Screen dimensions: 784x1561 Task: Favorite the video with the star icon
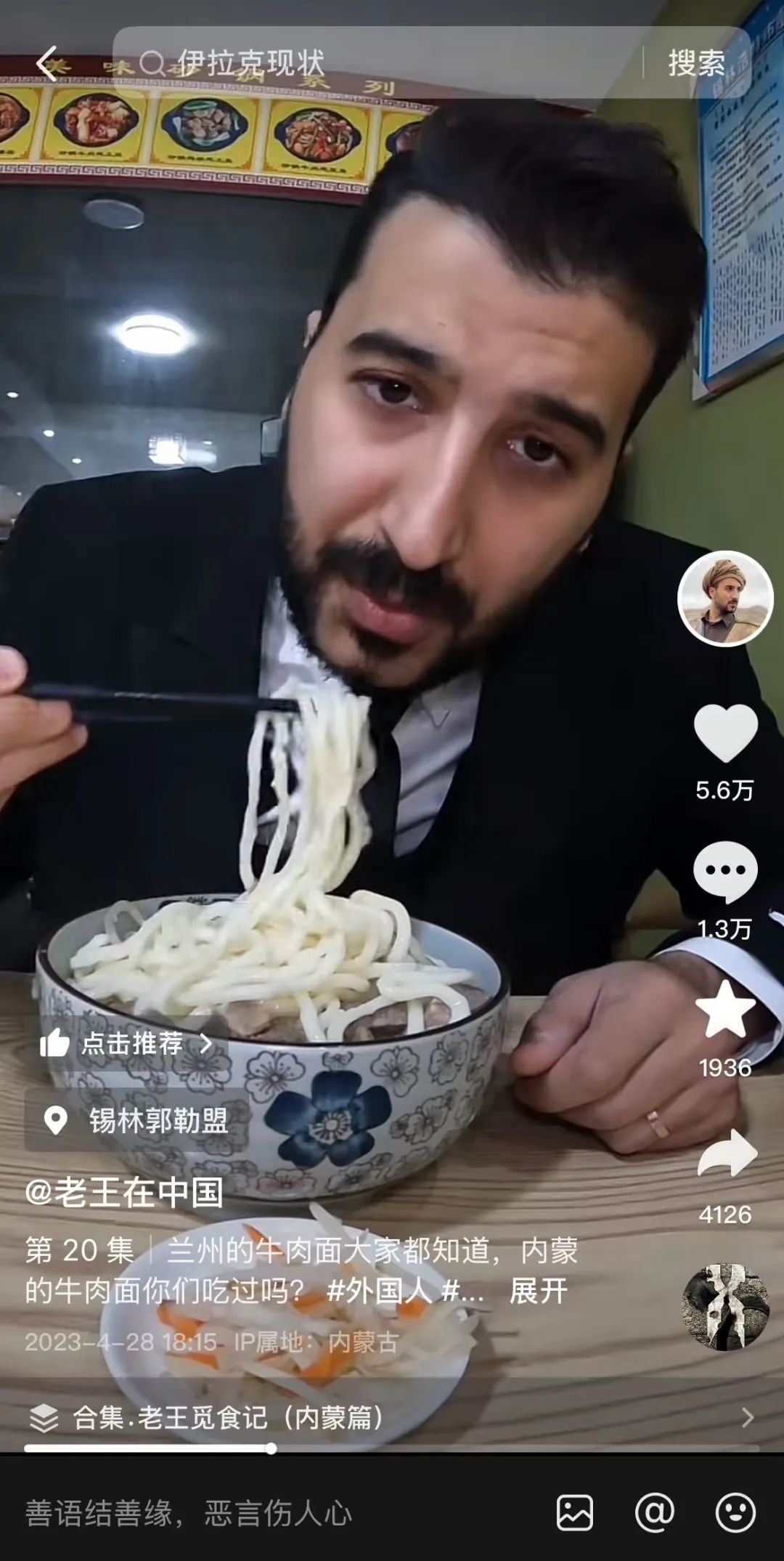point(725,1010)
